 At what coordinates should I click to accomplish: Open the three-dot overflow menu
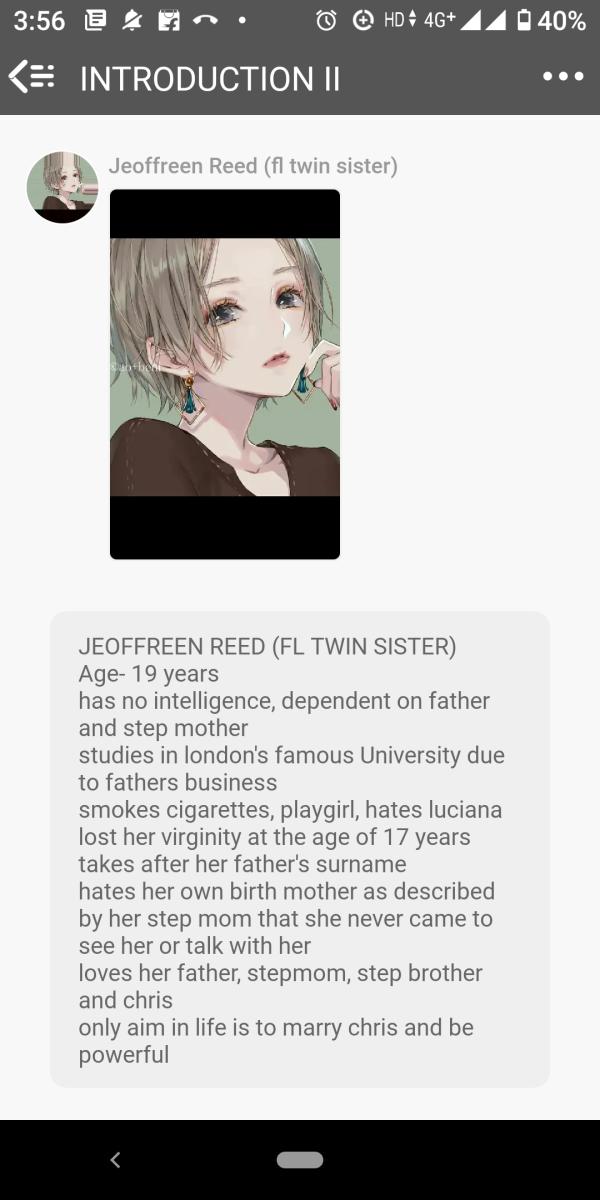click(x=562, y=77)
